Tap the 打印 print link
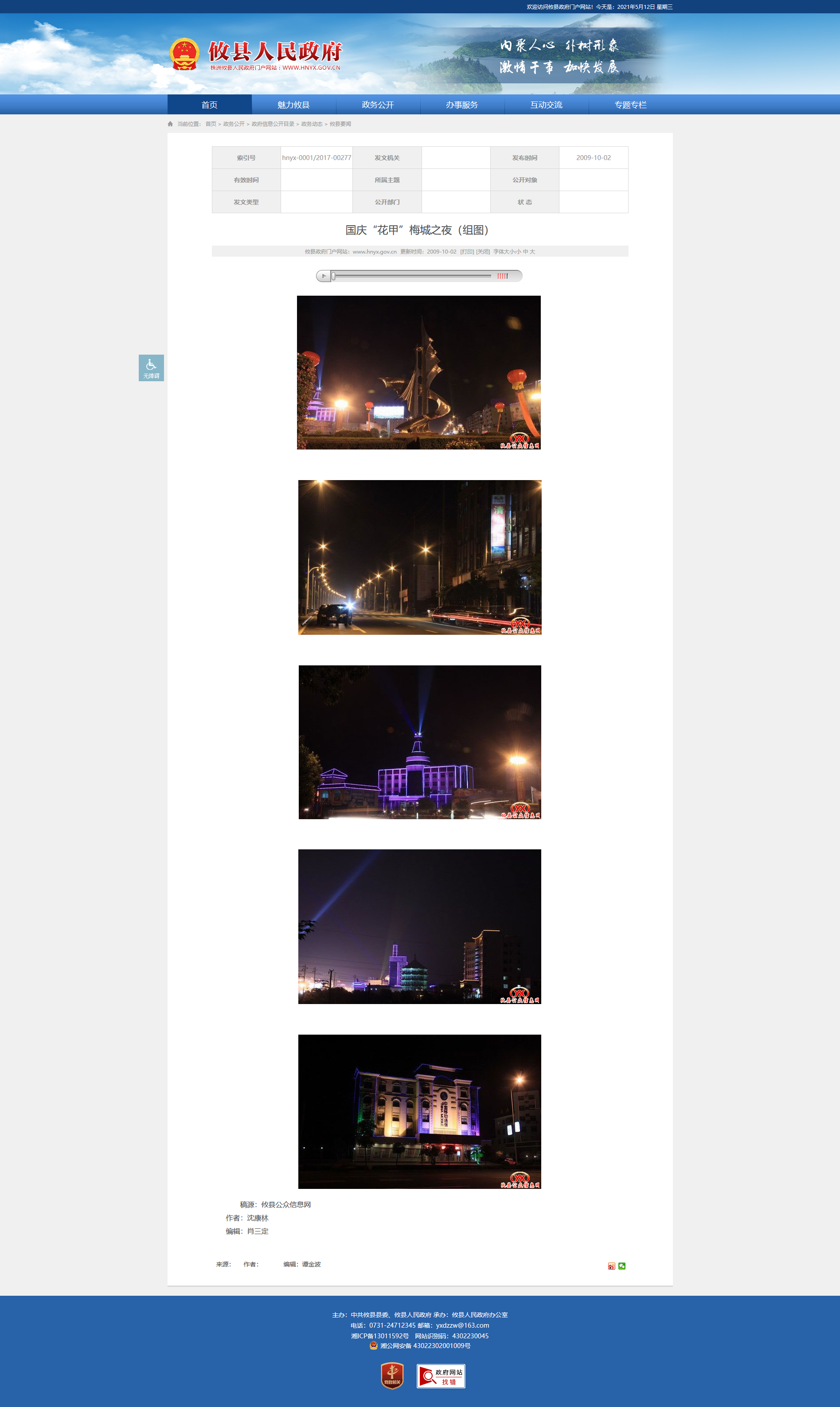This screenshot has height=1407, width=840. click(x=467, y=252)
